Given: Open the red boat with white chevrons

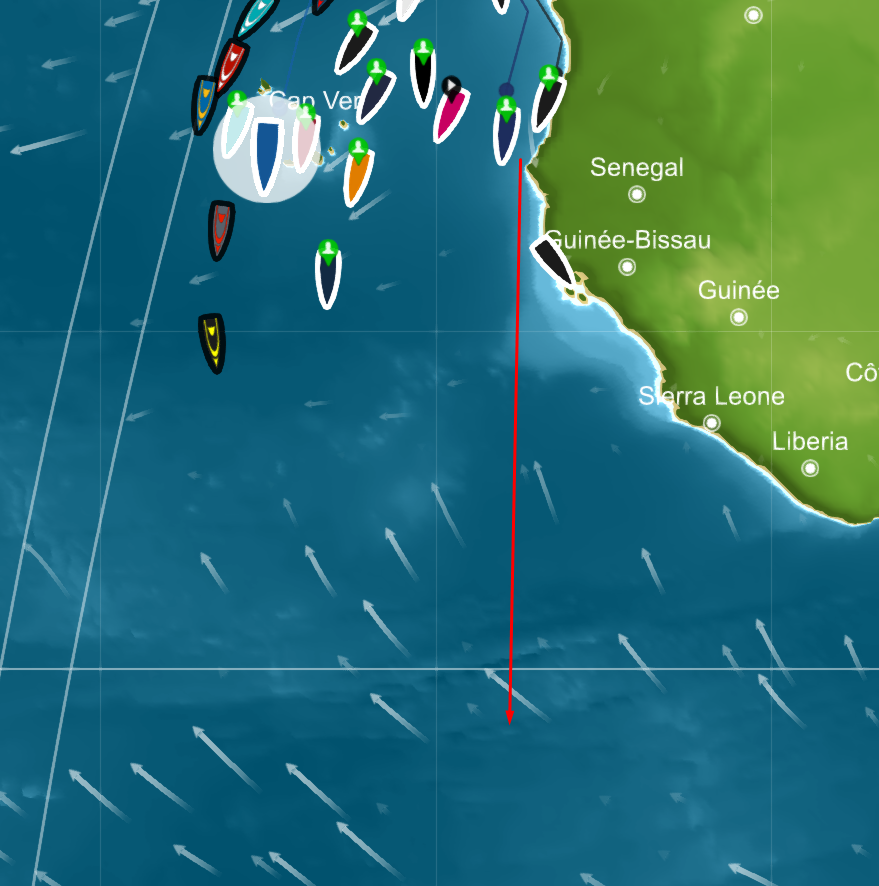Looking at the screenshot, I should pos(231,67).
